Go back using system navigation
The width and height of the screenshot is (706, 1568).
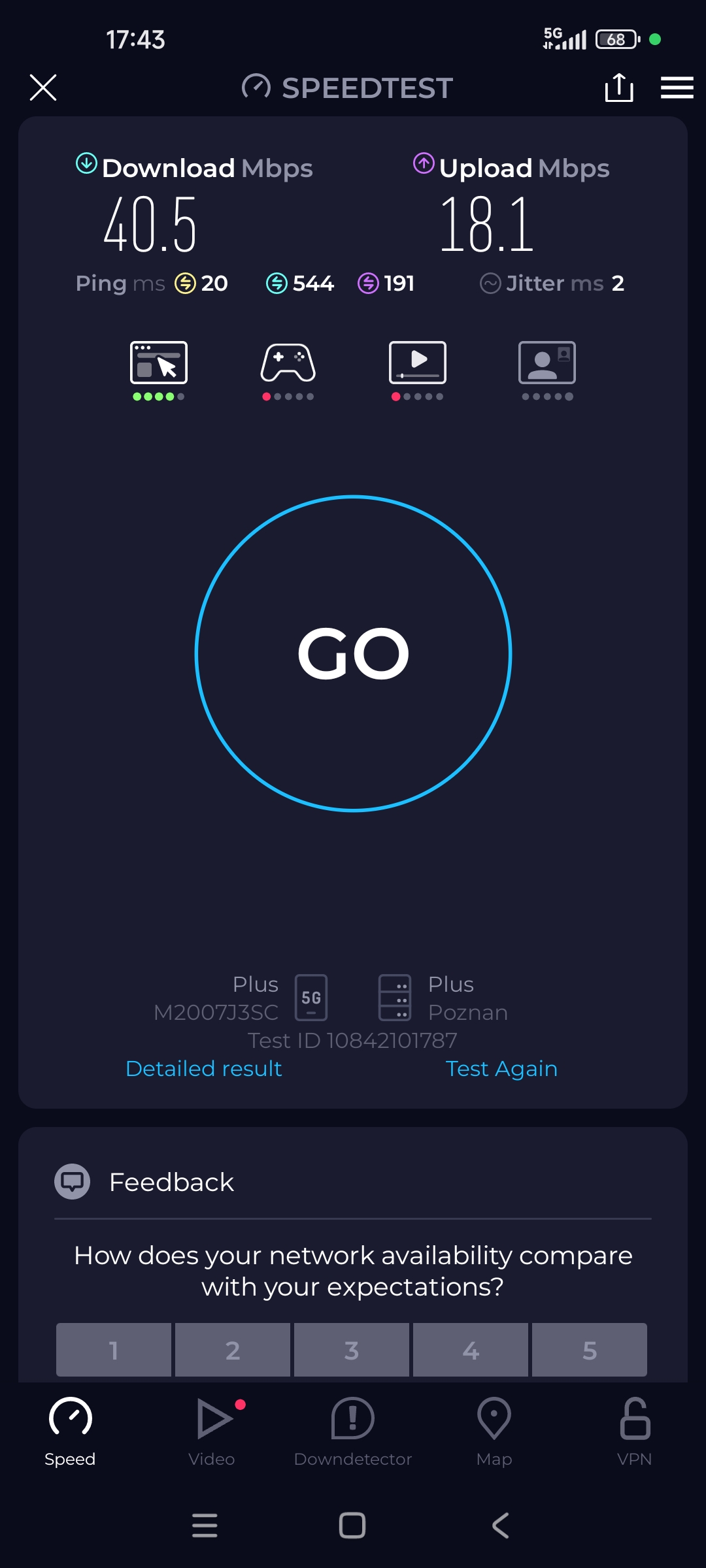click(x=501, y=1526)
